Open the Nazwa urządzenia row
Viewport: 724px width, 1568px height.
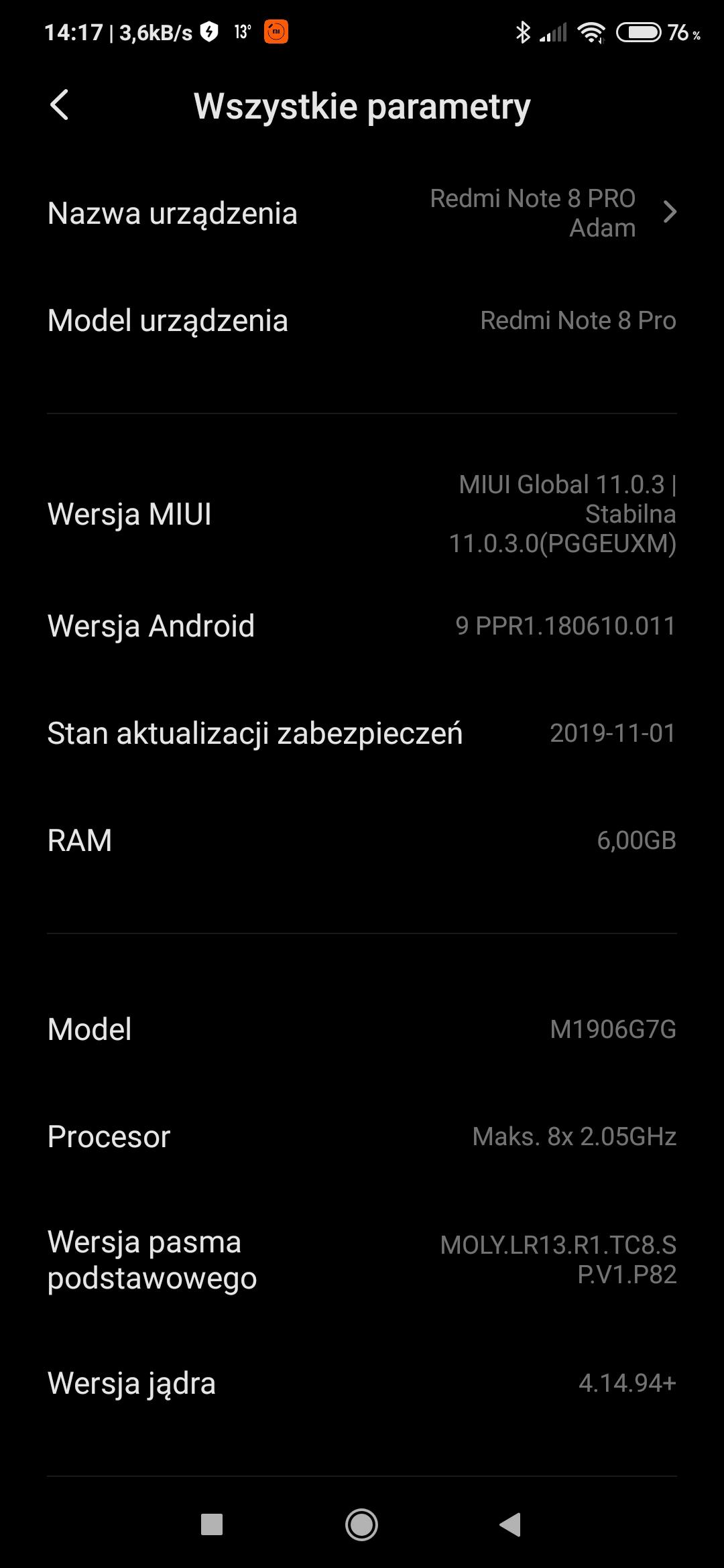(362, 213)
